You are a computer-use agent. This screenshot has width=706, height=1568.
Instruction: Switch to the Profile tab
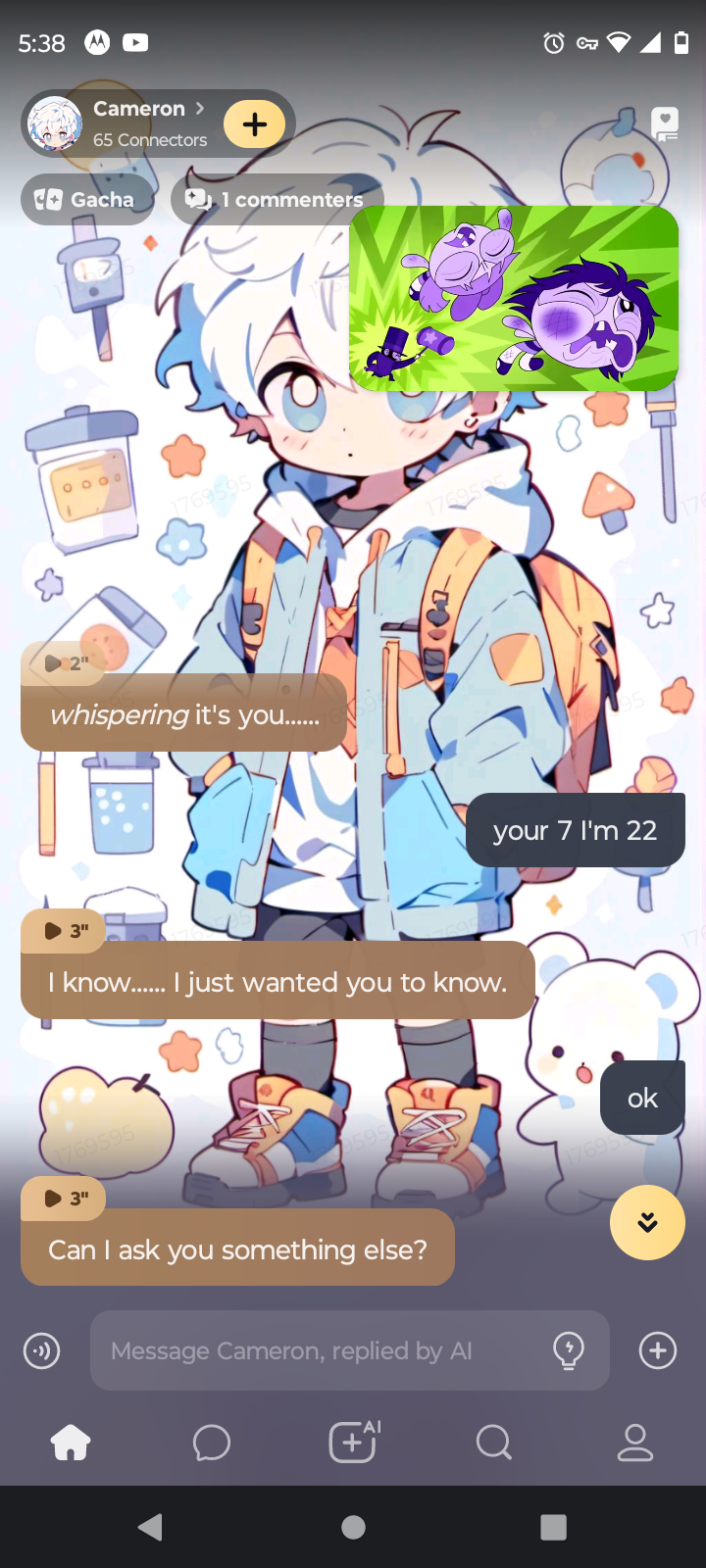click(x=634, y=1443)
